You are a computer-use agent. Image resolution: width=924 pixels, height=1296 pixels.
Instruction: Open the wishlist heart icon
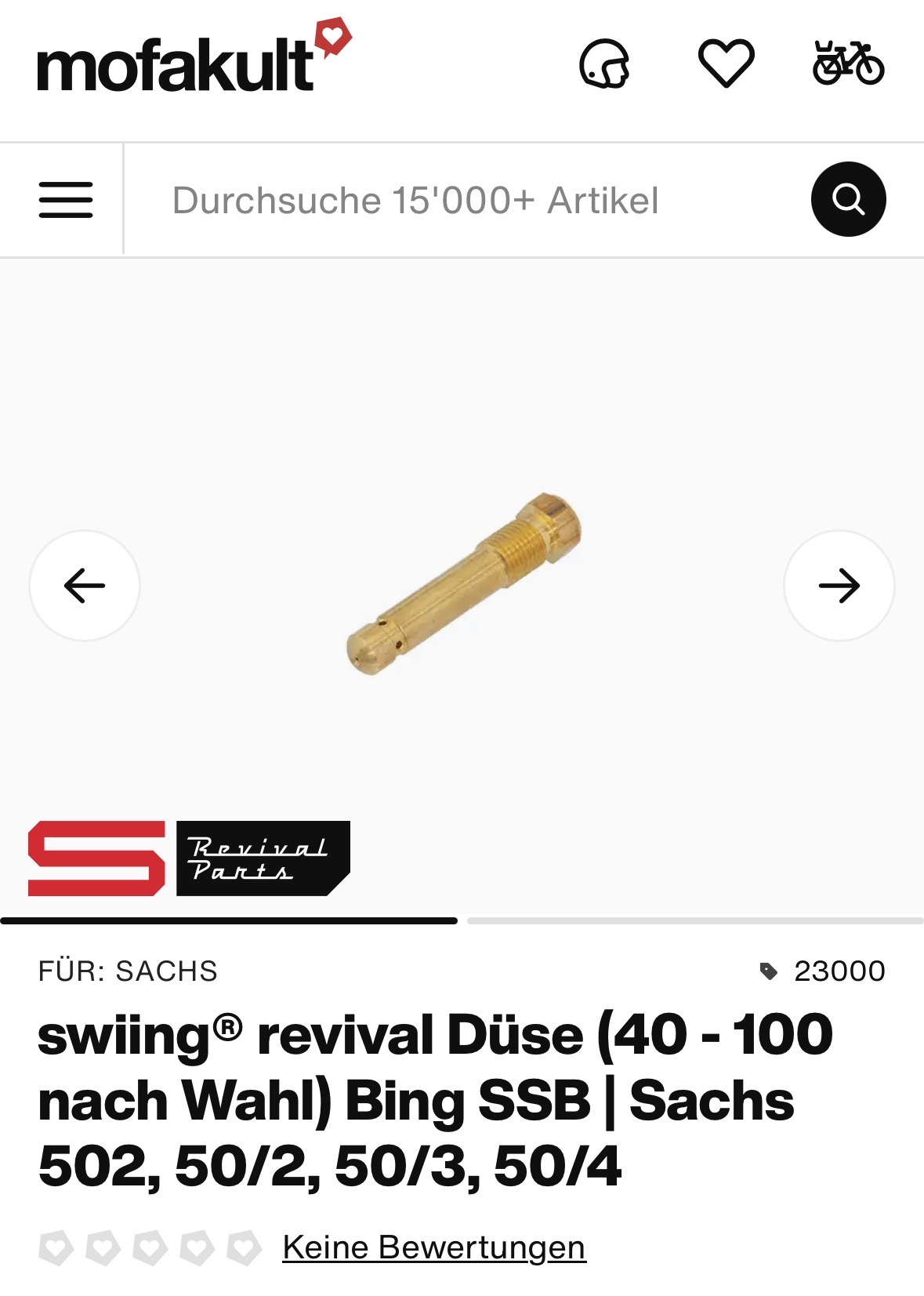click(x=726, y=63)
